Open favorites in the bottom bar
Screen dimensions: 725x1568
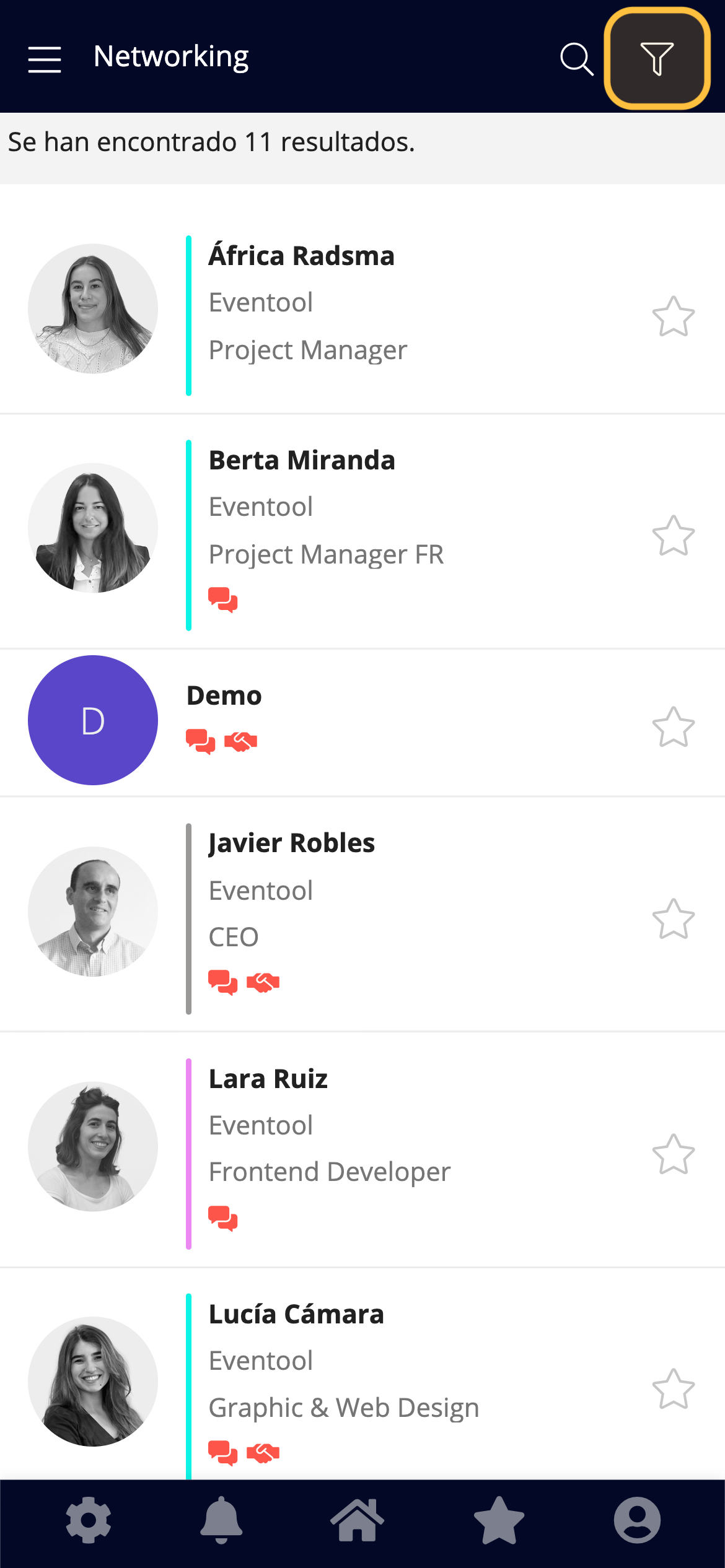499,1520
